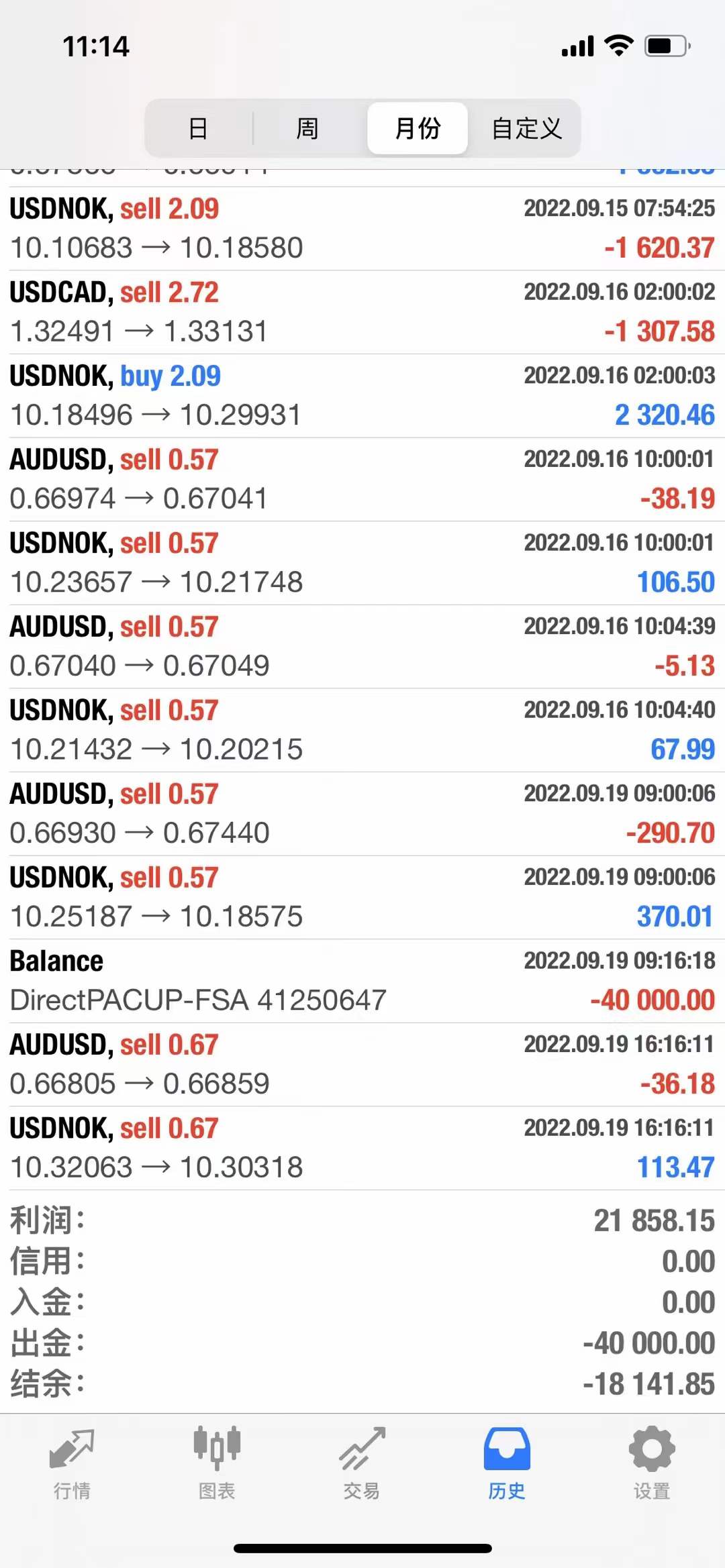Open the 设置 settings tab
Image resolution: width=725 pixels, height=1568 pixels.
652,1463
